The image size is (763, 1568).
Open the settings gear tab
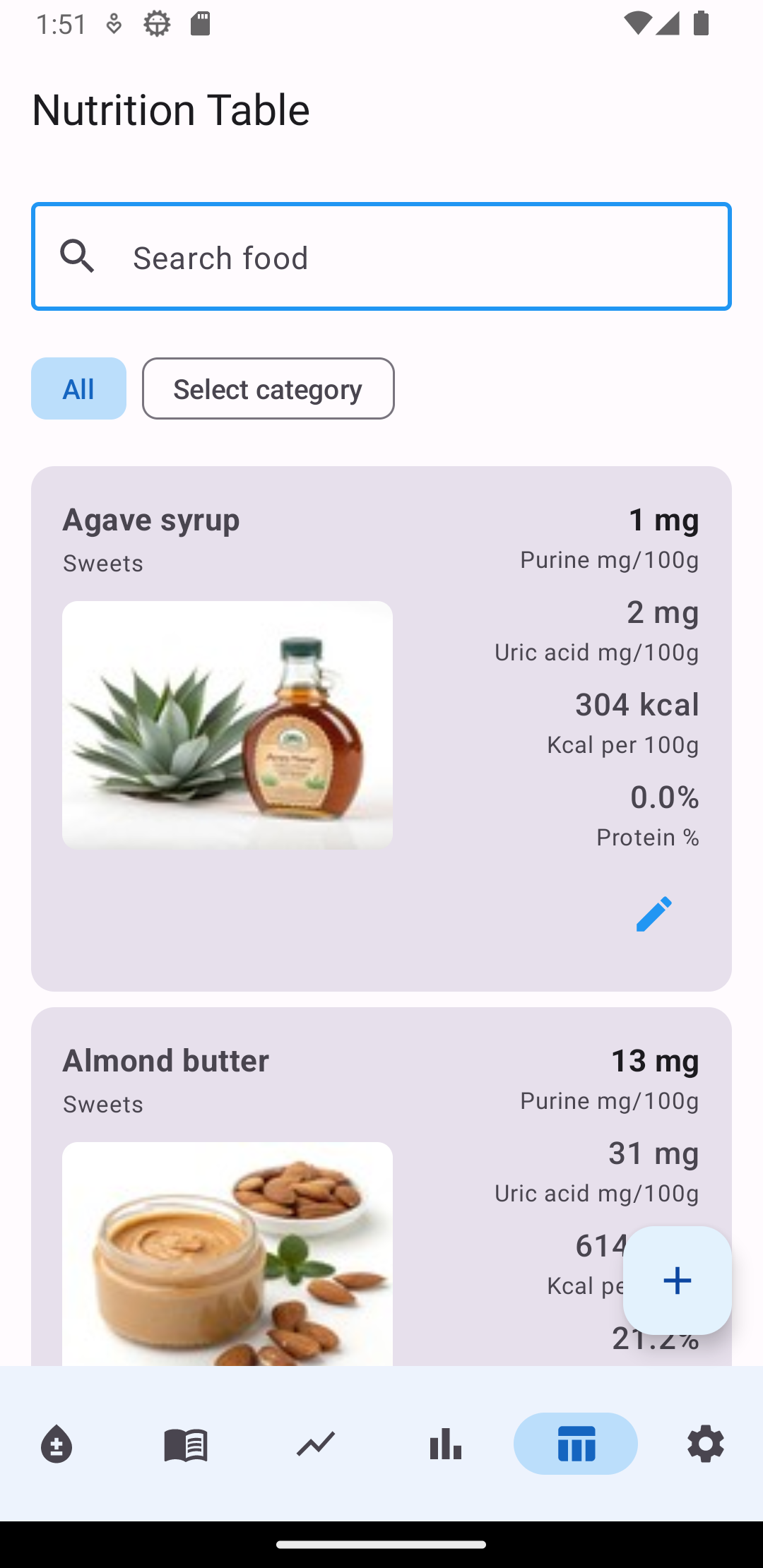tap(706, 1444)
